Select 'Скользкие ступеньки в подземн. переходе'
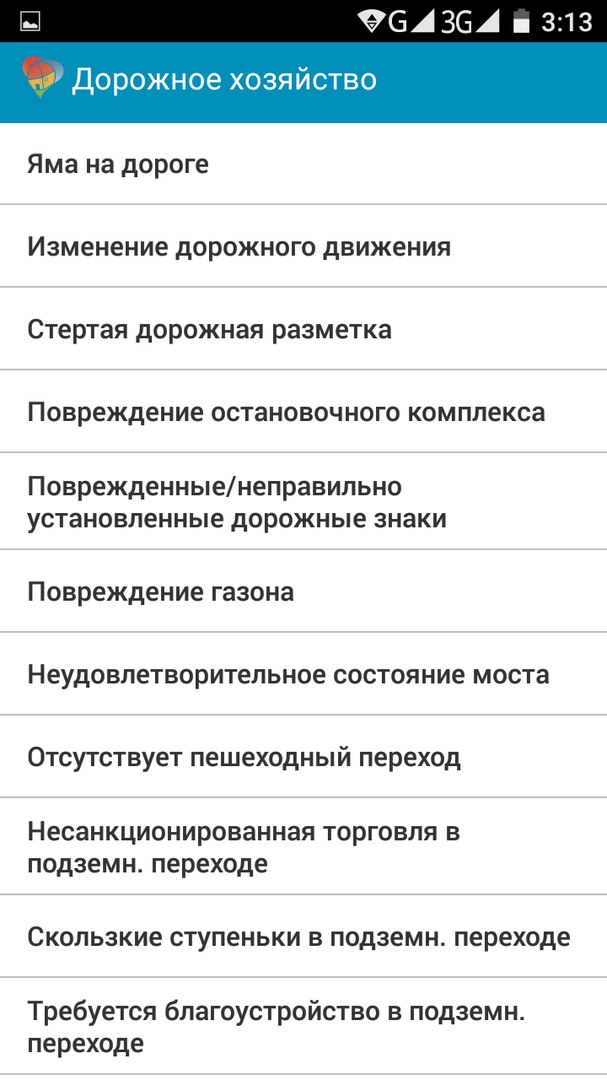Screen dimensions: 607x1080 [x=303, y=936]
